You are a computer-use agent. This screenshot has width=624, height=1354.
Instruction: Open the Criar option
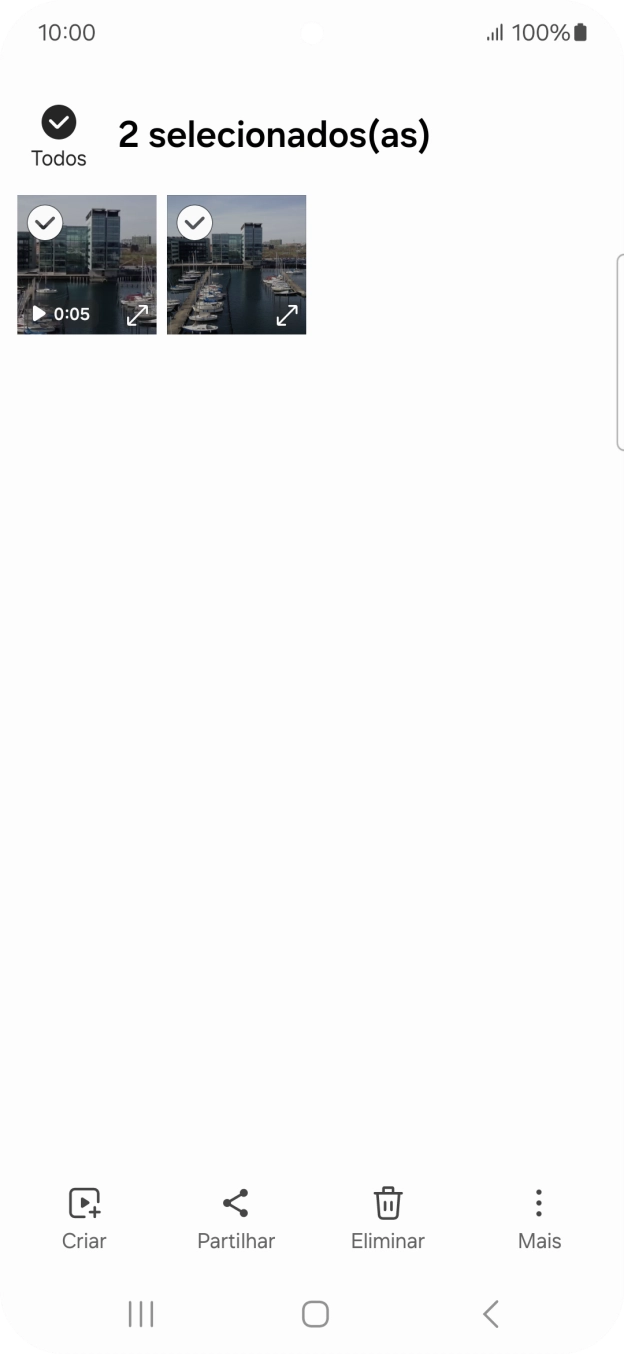pos(84,1219)
